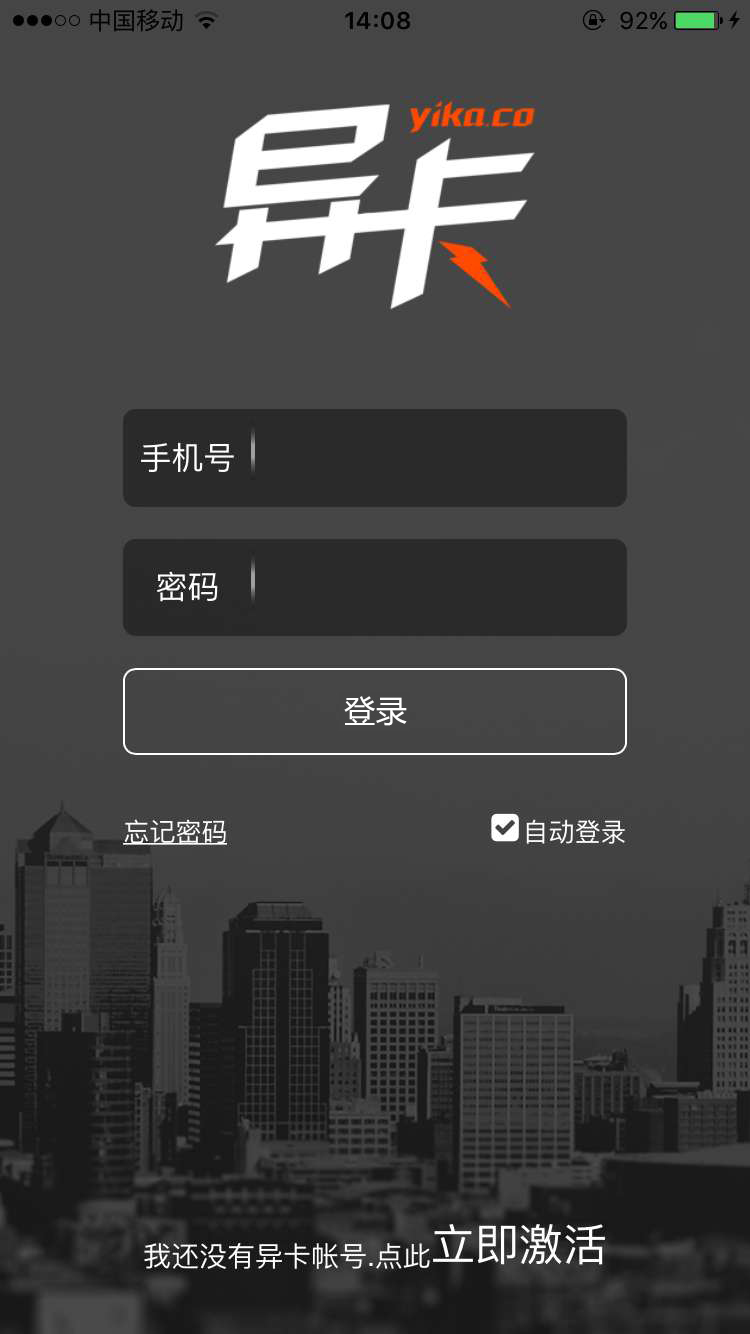Open the 忘记密码 forgot password link

175,832
